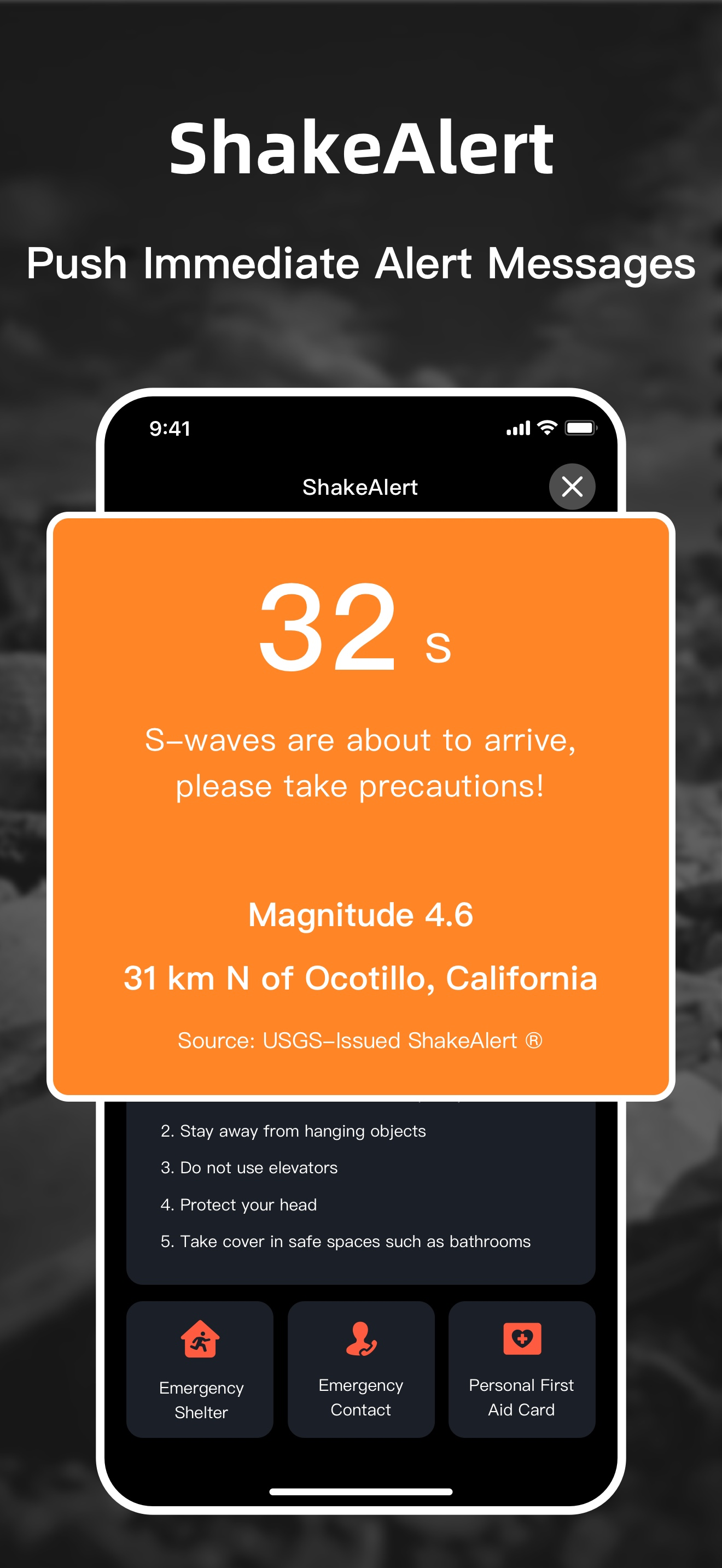
Task: Select tip 3 about not using elevators
Action: (249, 1167)
